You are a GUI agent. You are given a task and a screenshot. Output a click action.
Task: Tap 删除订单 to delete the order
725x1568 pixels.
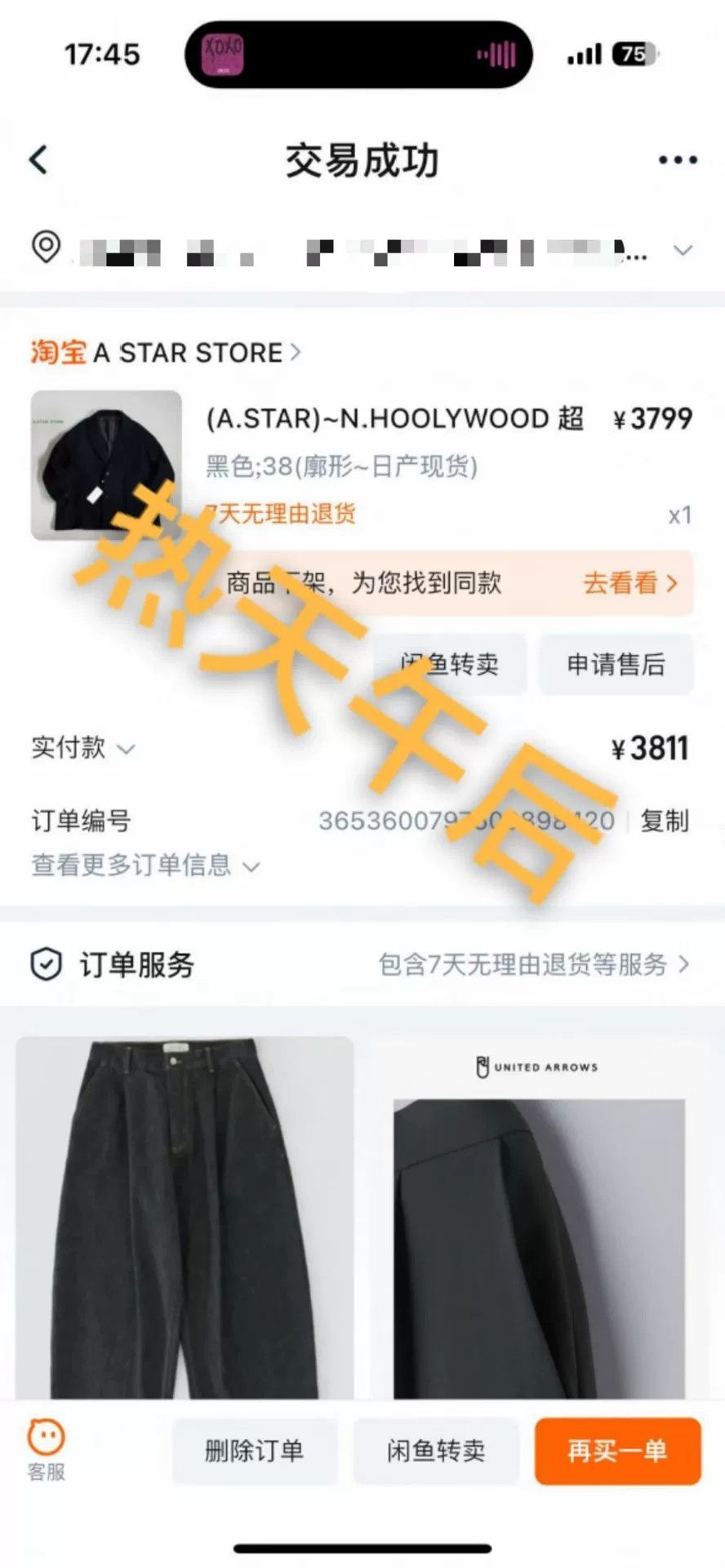(254, 1451)
